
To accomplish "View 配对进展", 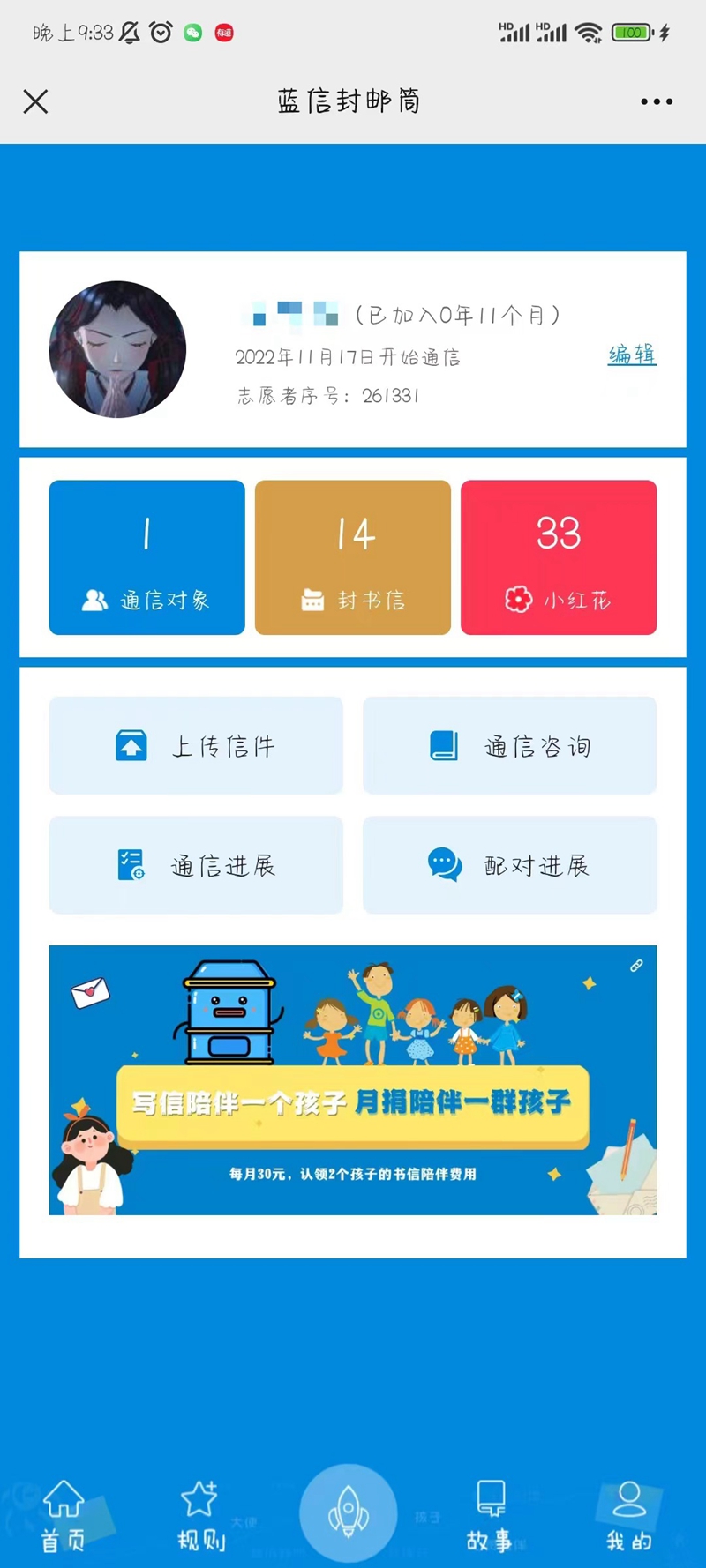I will [x=509, y=865].
